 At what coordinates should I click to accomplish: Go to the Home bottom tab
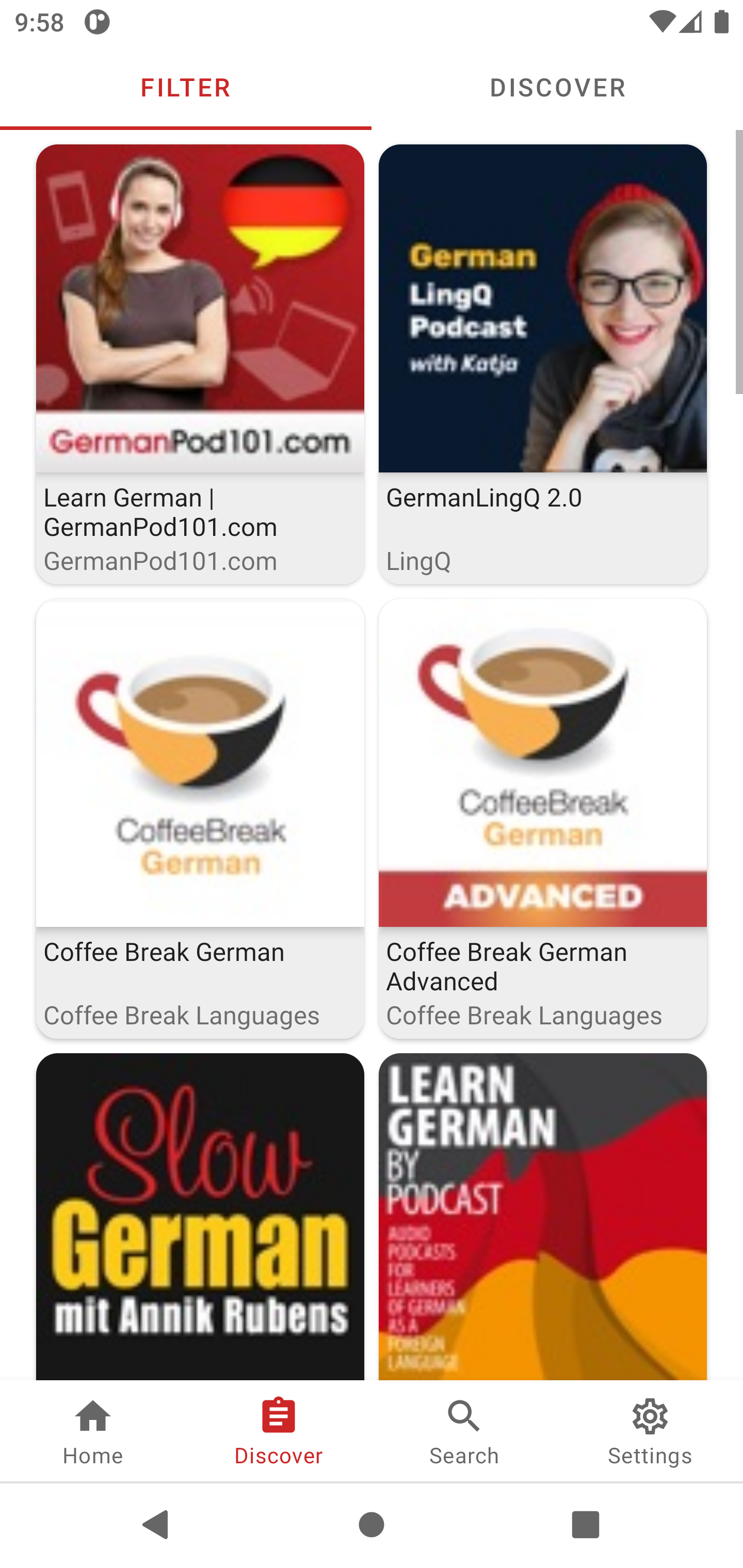point(92,1431)
